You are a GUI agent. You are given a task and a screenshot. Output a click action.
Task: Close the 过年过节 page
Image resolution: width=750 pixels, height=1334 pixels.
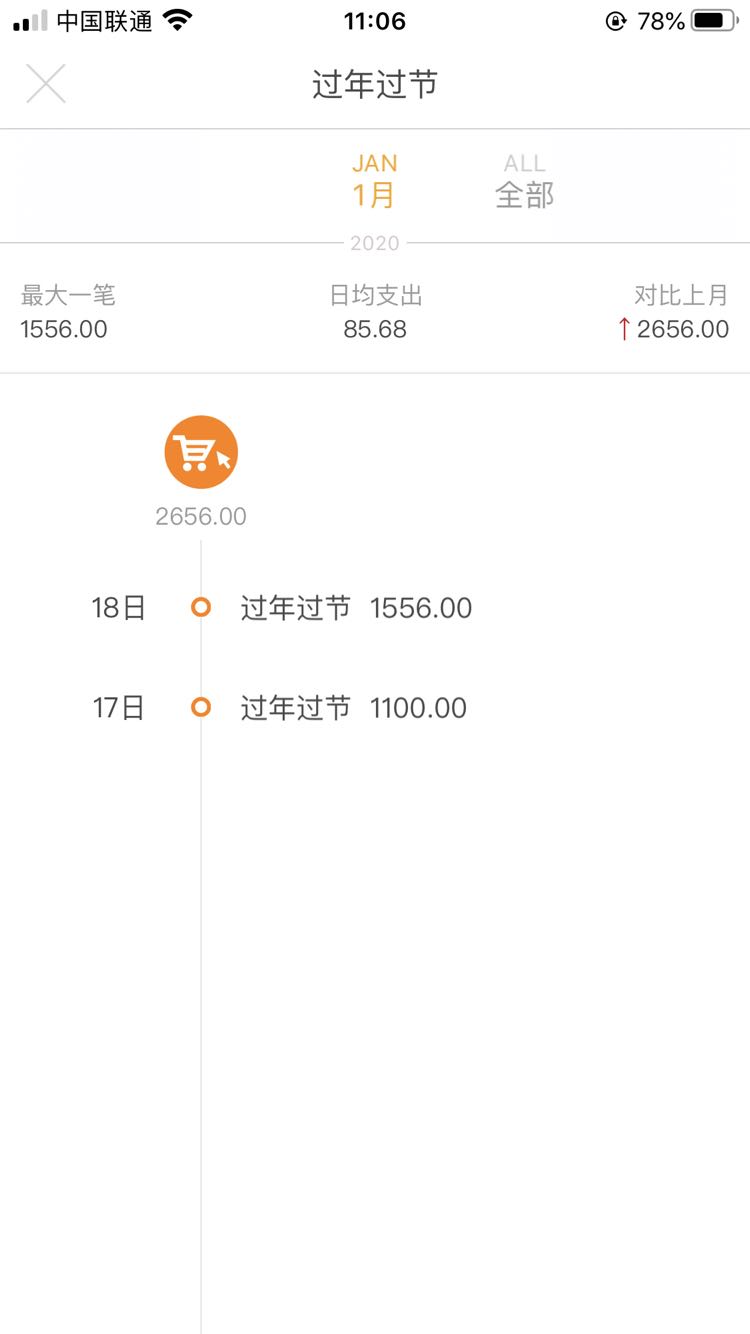pyautogui.click(x=46, y=84)
